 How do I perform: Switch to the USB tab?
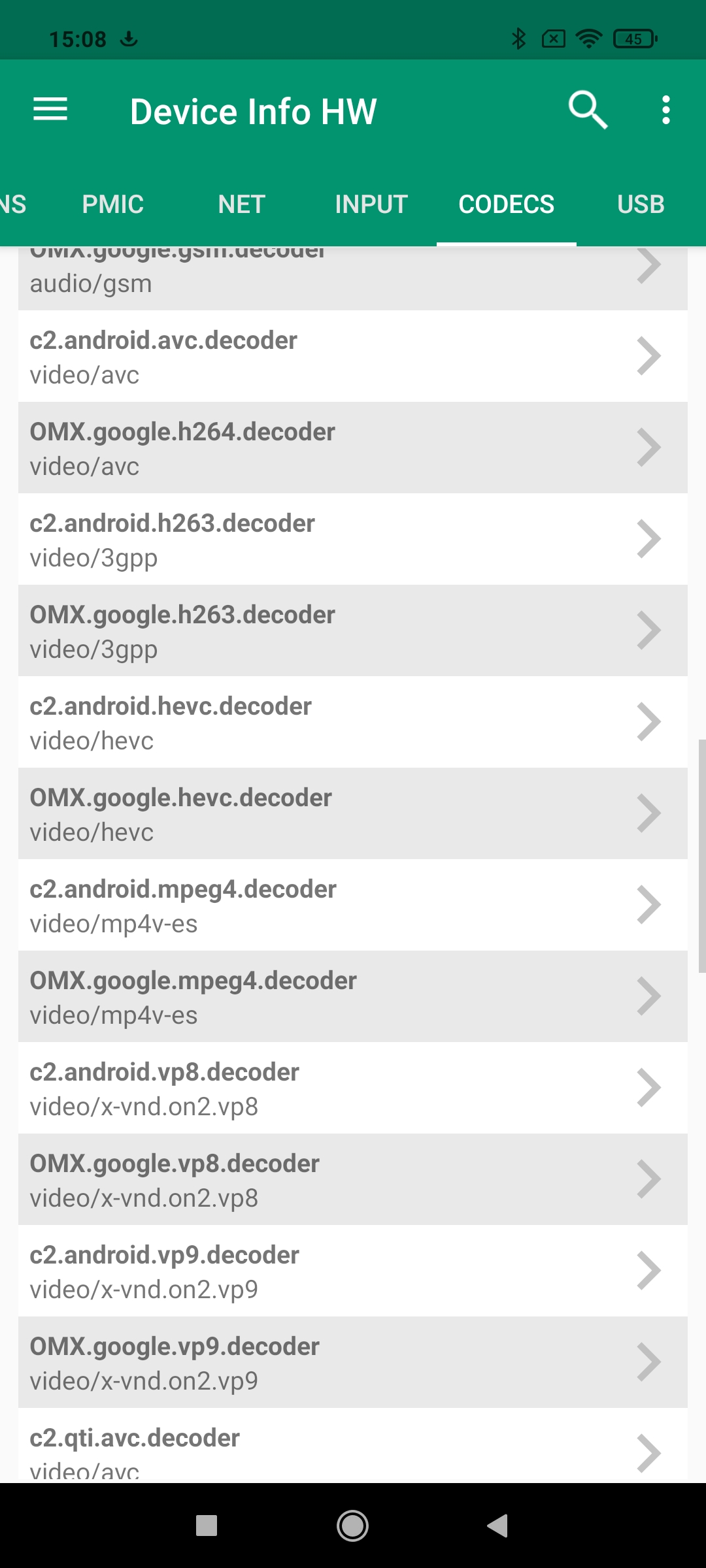click(x=641, y=204)
